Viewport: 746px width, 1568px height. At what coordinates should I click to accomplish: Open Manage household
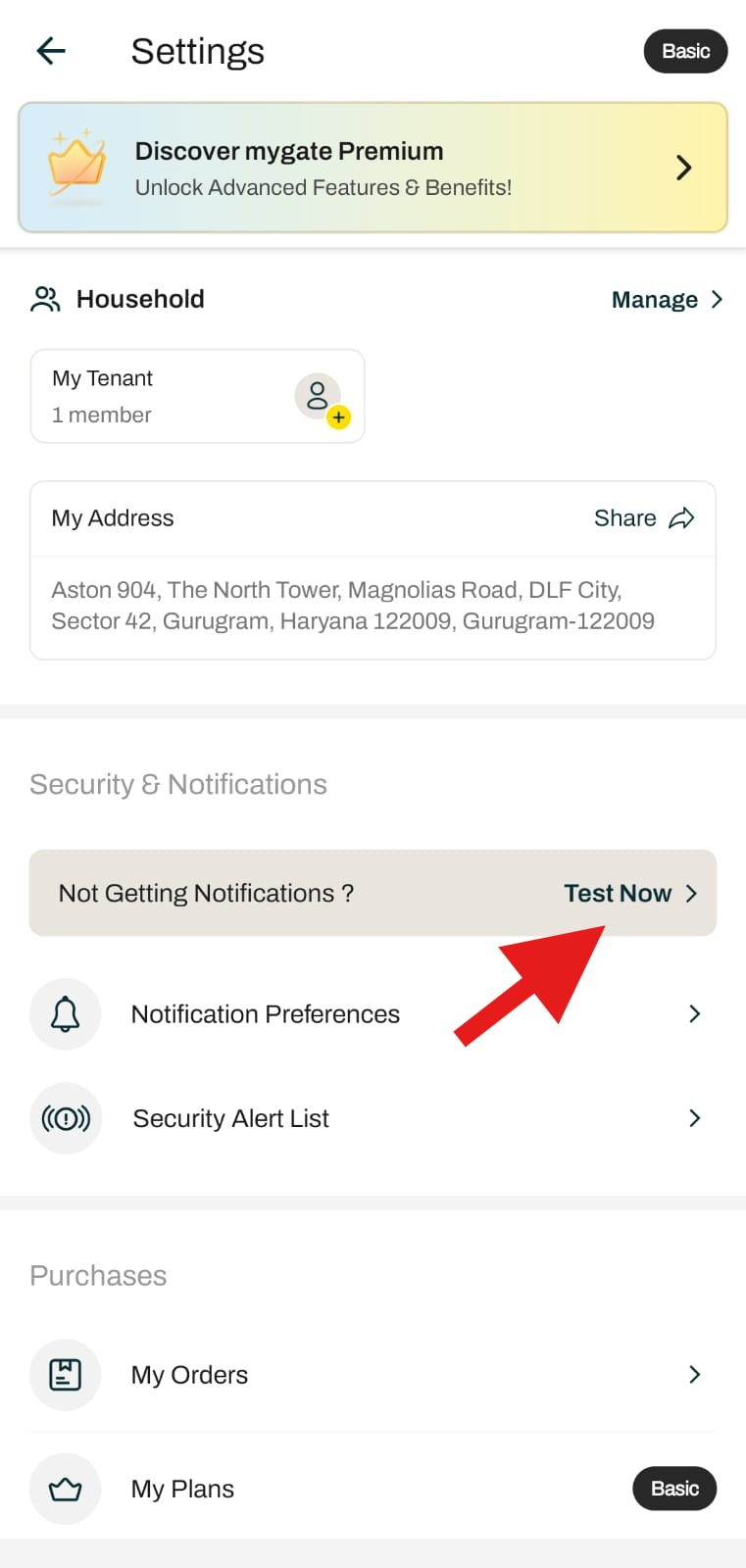pos(667,300)
